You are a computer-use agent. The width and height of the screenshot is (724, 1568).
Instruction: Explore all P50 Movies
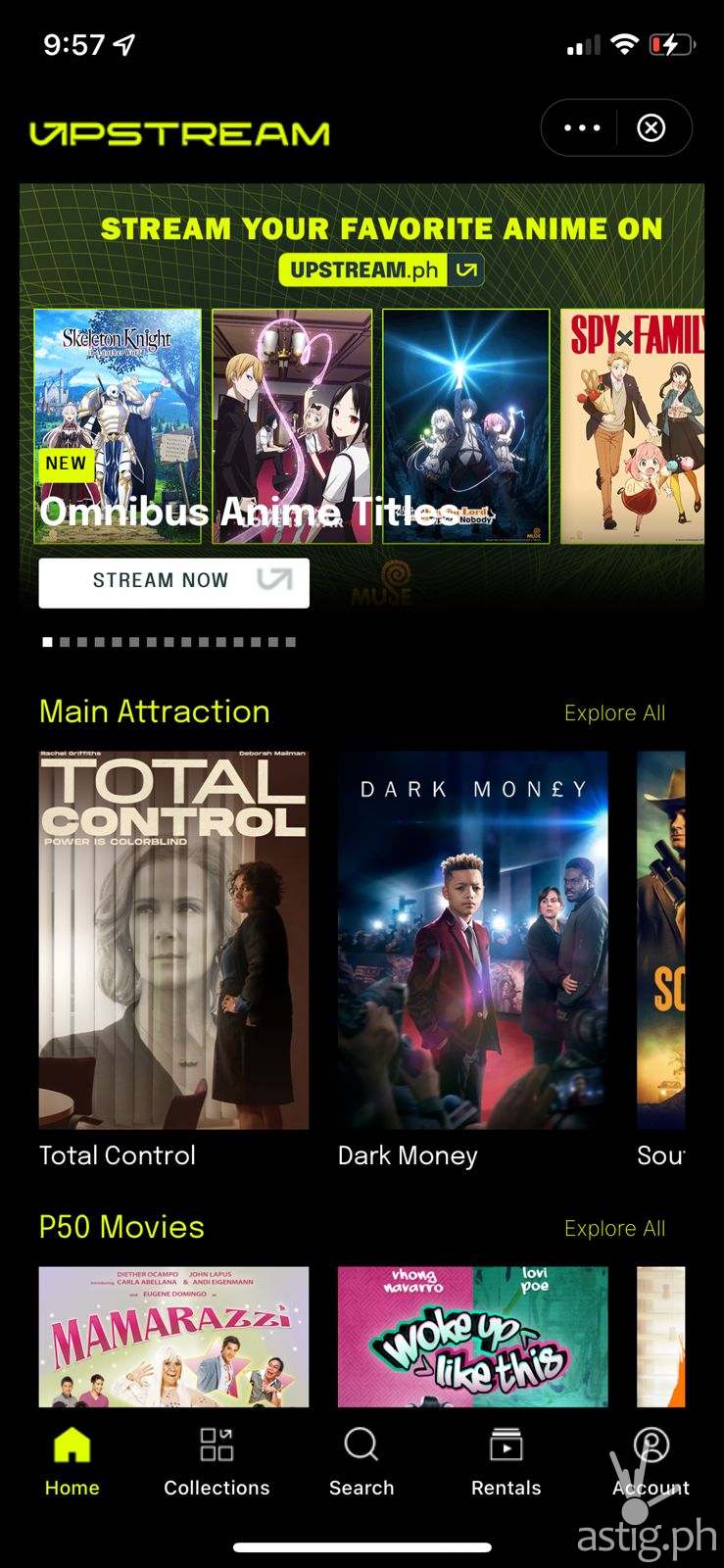click(614, 1229)
